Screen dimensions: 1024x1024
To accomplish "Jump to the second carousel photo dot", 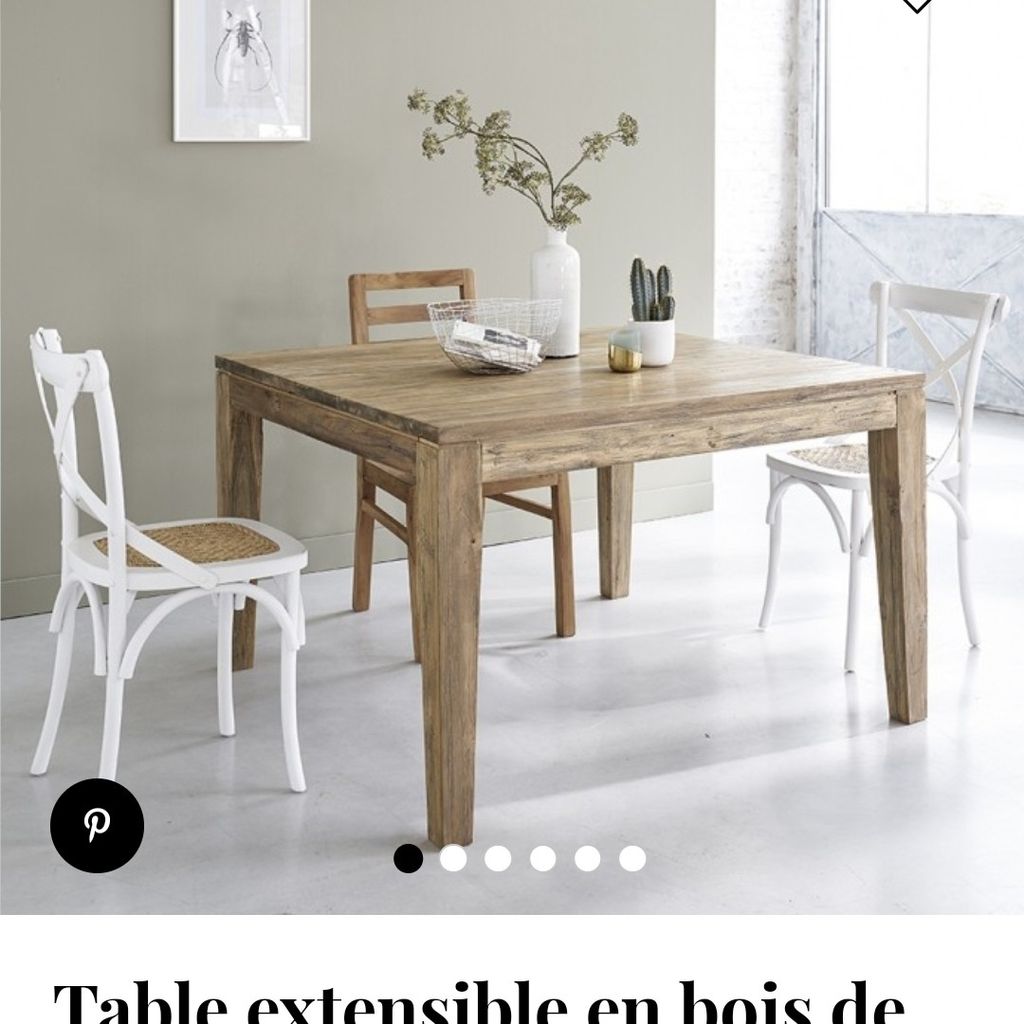I will click(453, 858).
